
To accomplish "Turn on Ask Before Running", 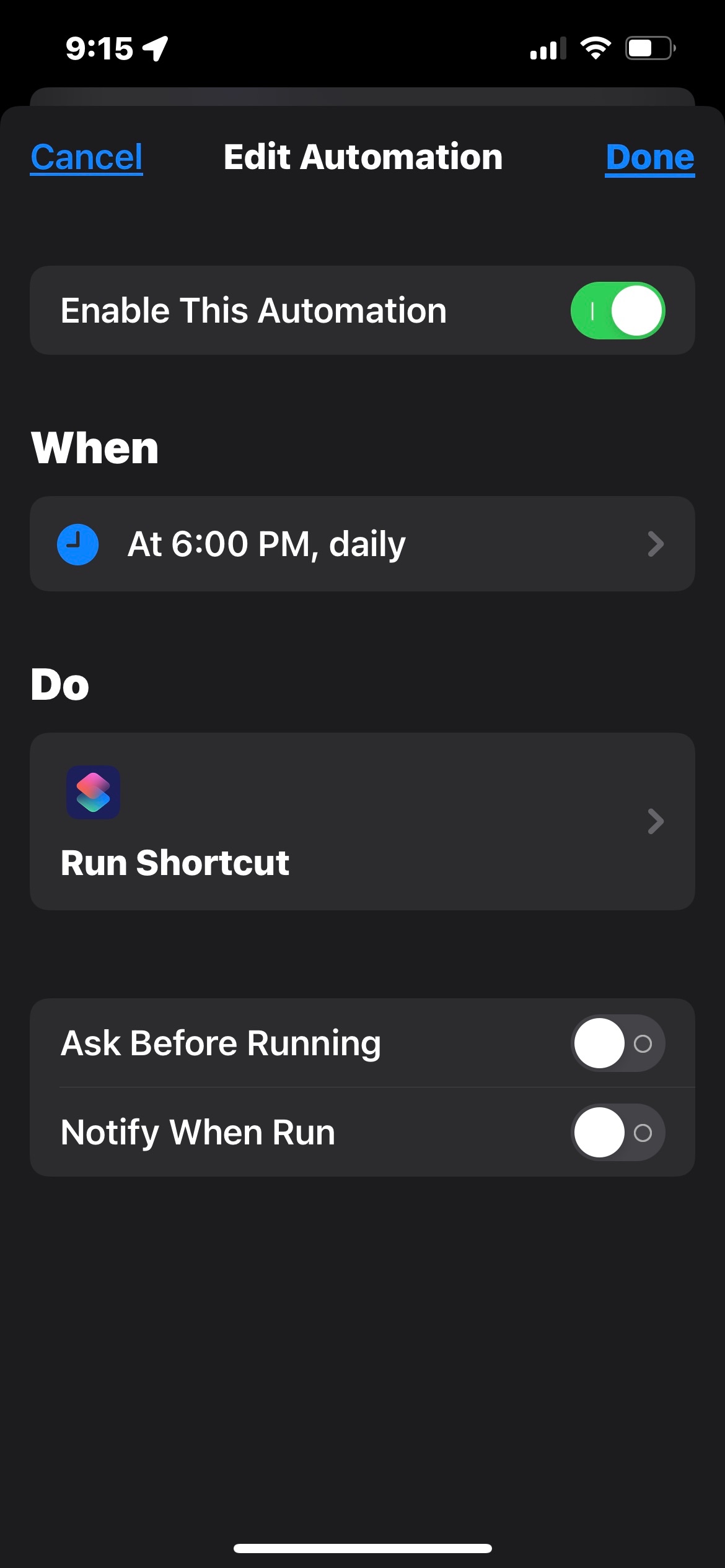I will pos(617,1043).
